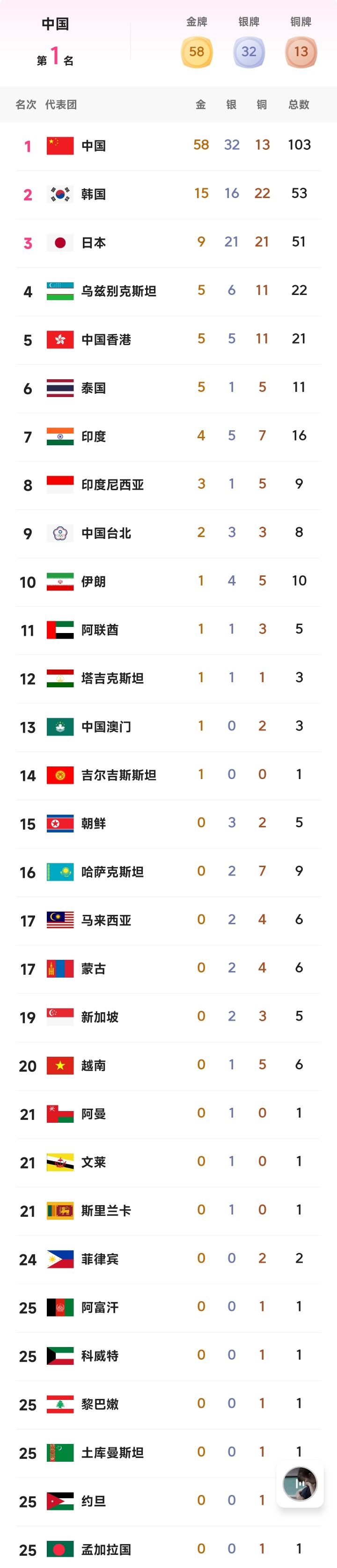Open the floating audio player widget
337x1568 pixels.
click(300, 1483)
